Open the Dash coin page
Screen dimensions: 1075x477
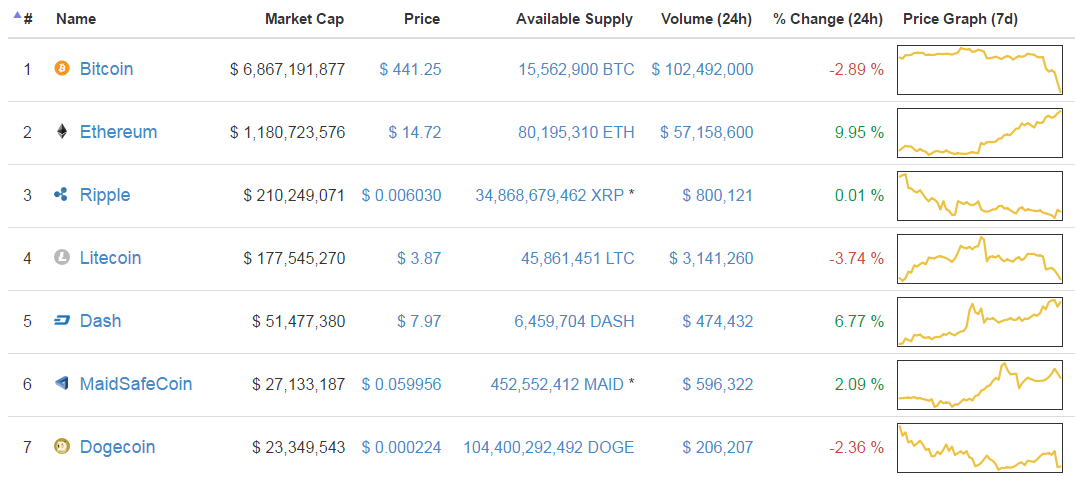pos(100,321)
